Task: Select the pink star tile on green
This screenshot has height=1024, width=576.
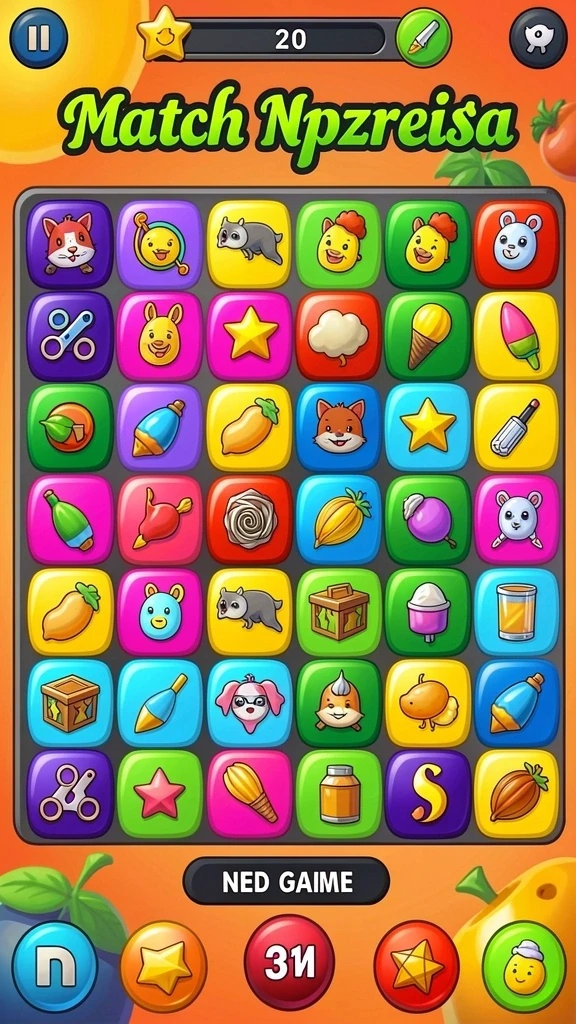Action: (159, 793)
